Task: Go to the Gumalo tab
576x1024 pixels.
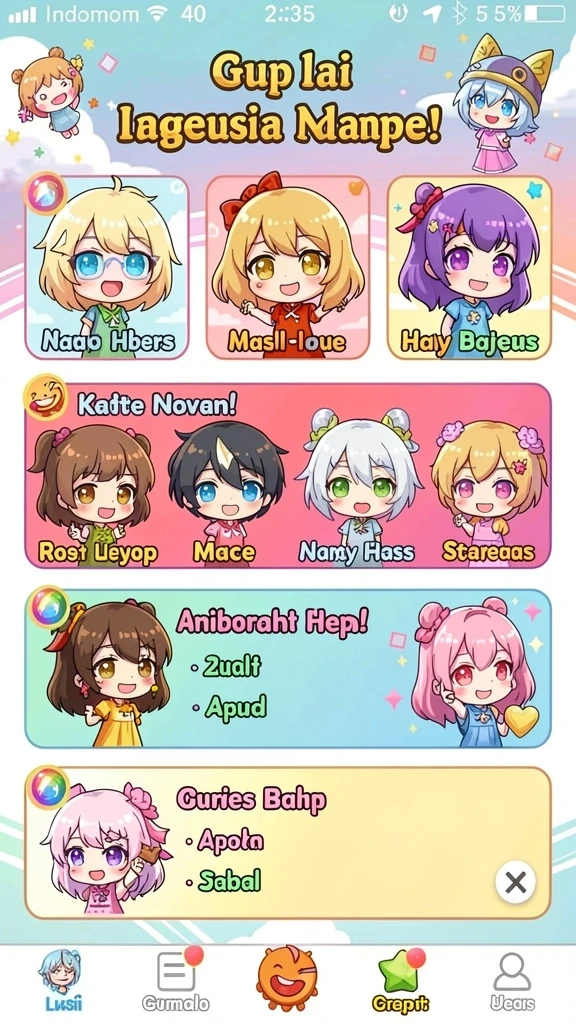Action: 176,982
